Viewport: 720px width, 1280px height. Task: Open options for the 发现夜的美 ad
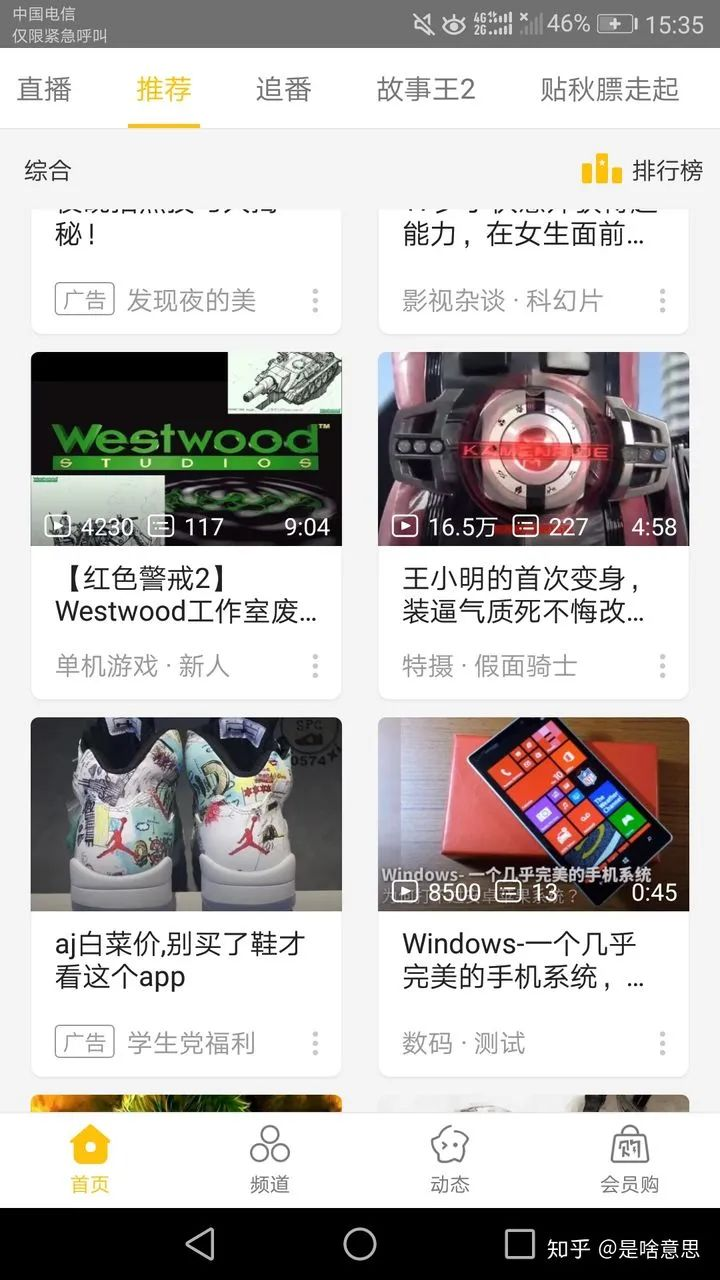point(315,300)
